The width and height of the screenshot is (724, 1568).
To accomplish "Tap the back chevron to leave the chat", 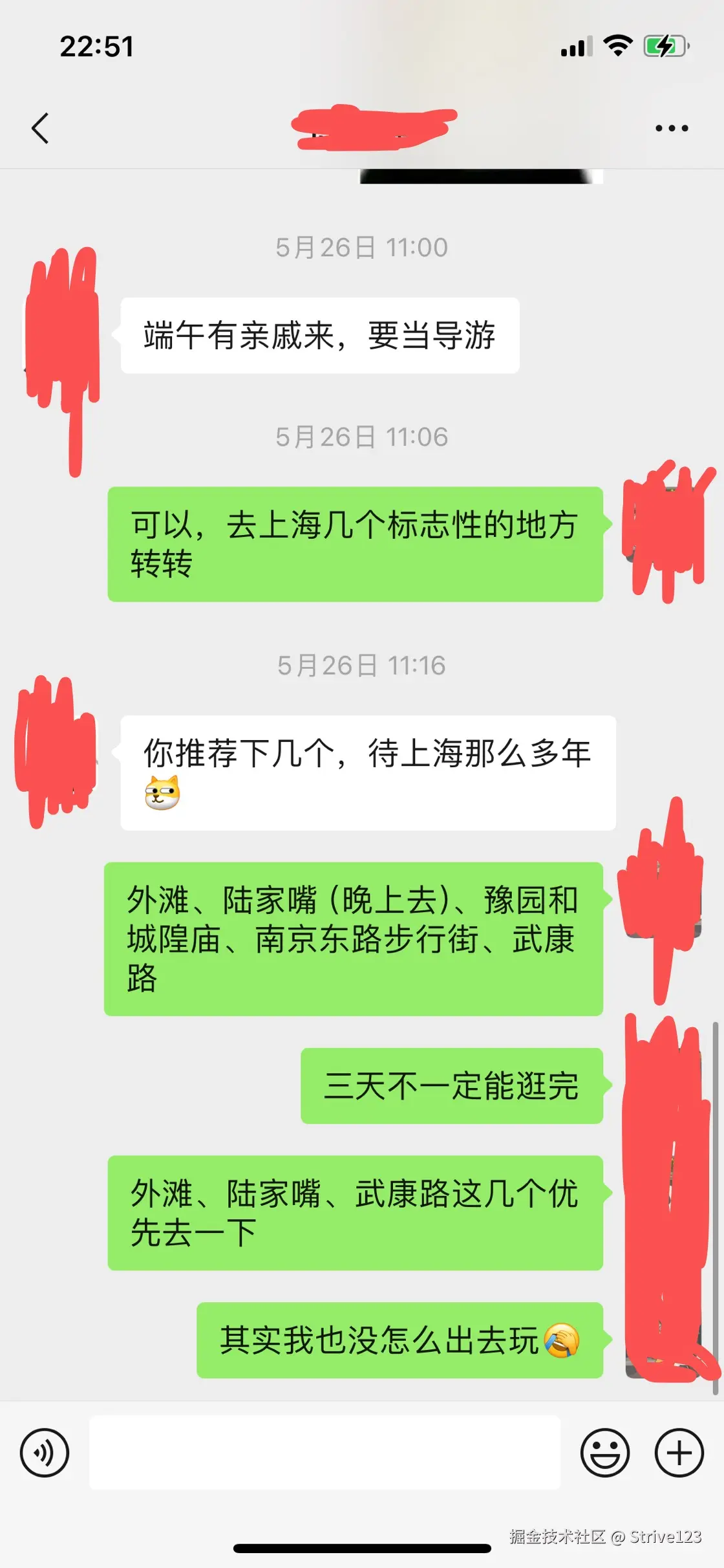I will [40, 127].
